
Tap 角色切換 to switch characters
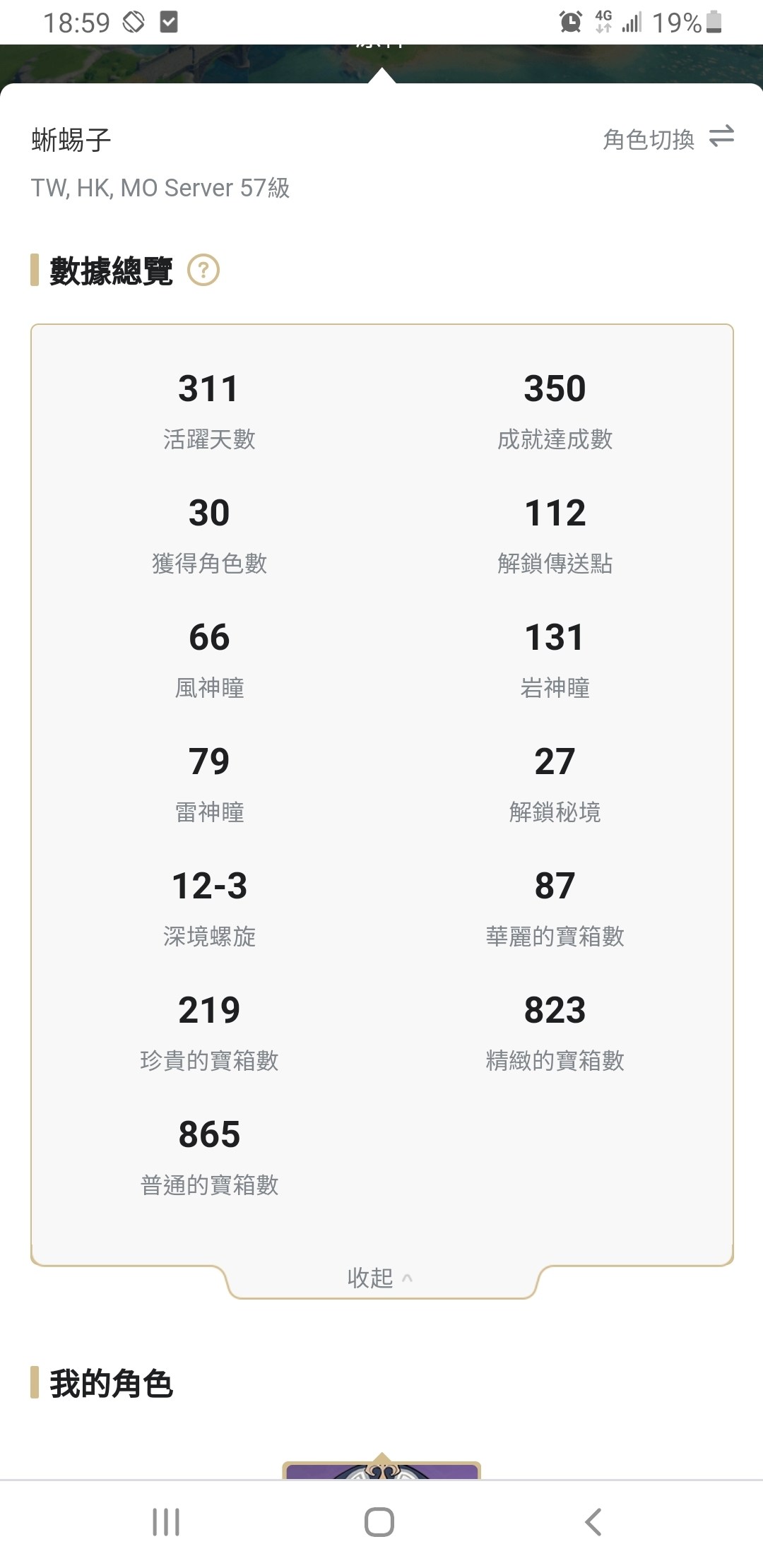click(x=668, y=138)
